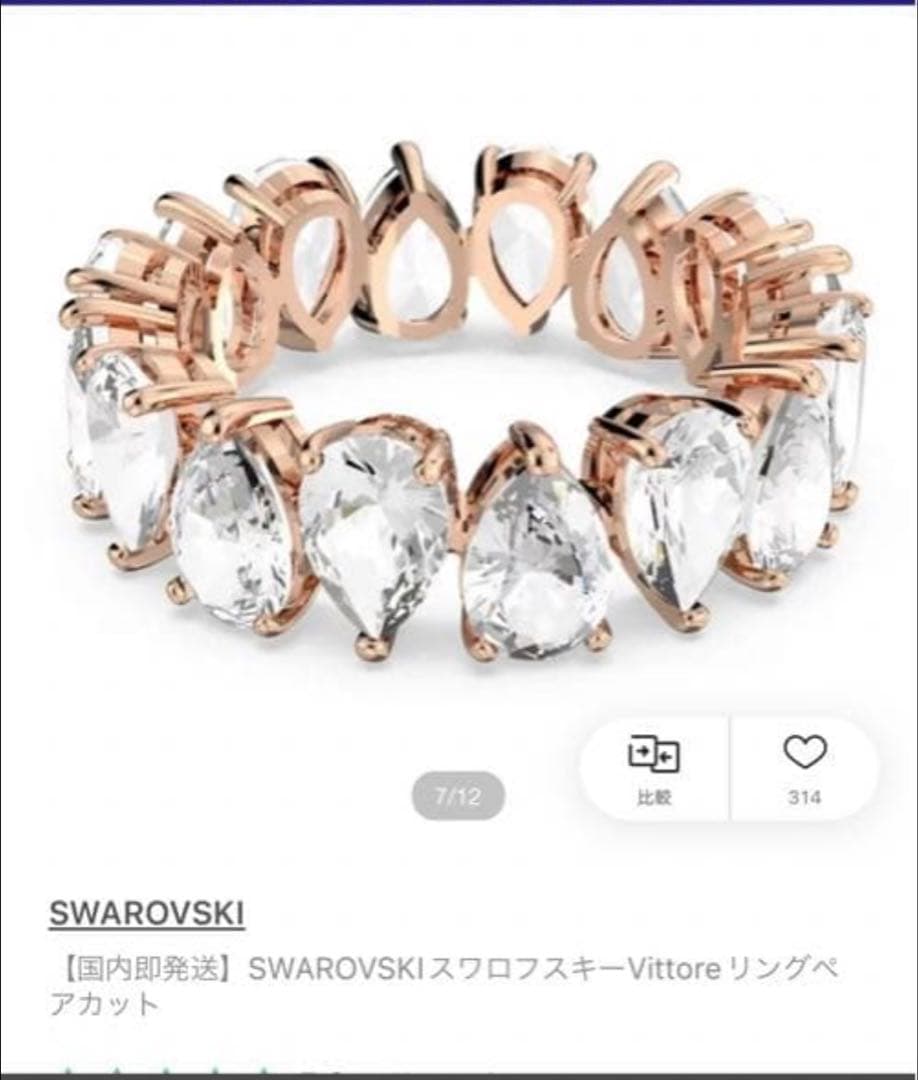Image resolution: width=918 pixels, height=1080 pixels.
Task: Open the next gallery image from the pager
Action: point(456,796)
